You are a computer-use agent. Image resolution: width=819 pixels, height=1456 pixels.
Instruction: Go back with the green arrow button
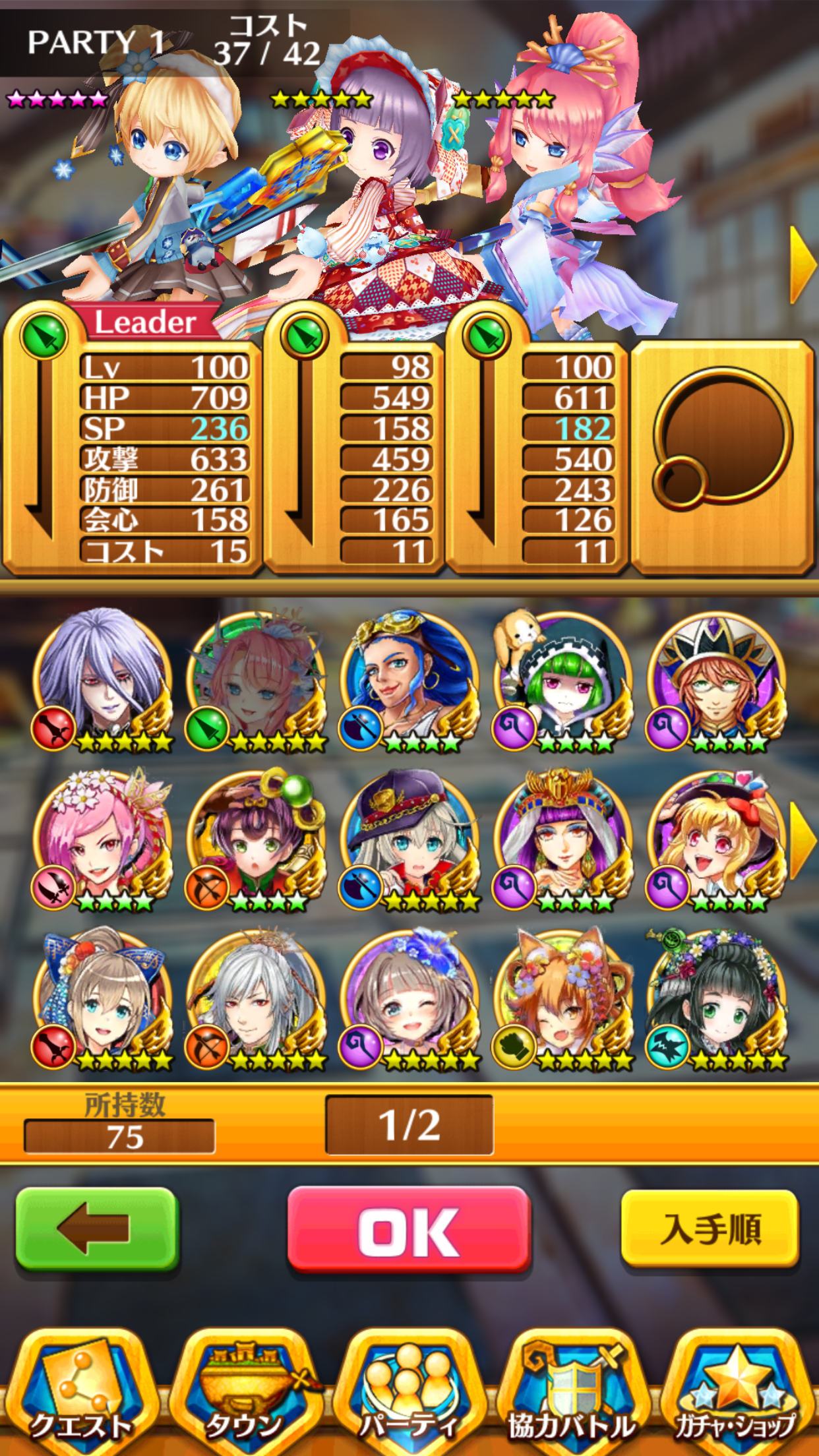[97, 1230]
